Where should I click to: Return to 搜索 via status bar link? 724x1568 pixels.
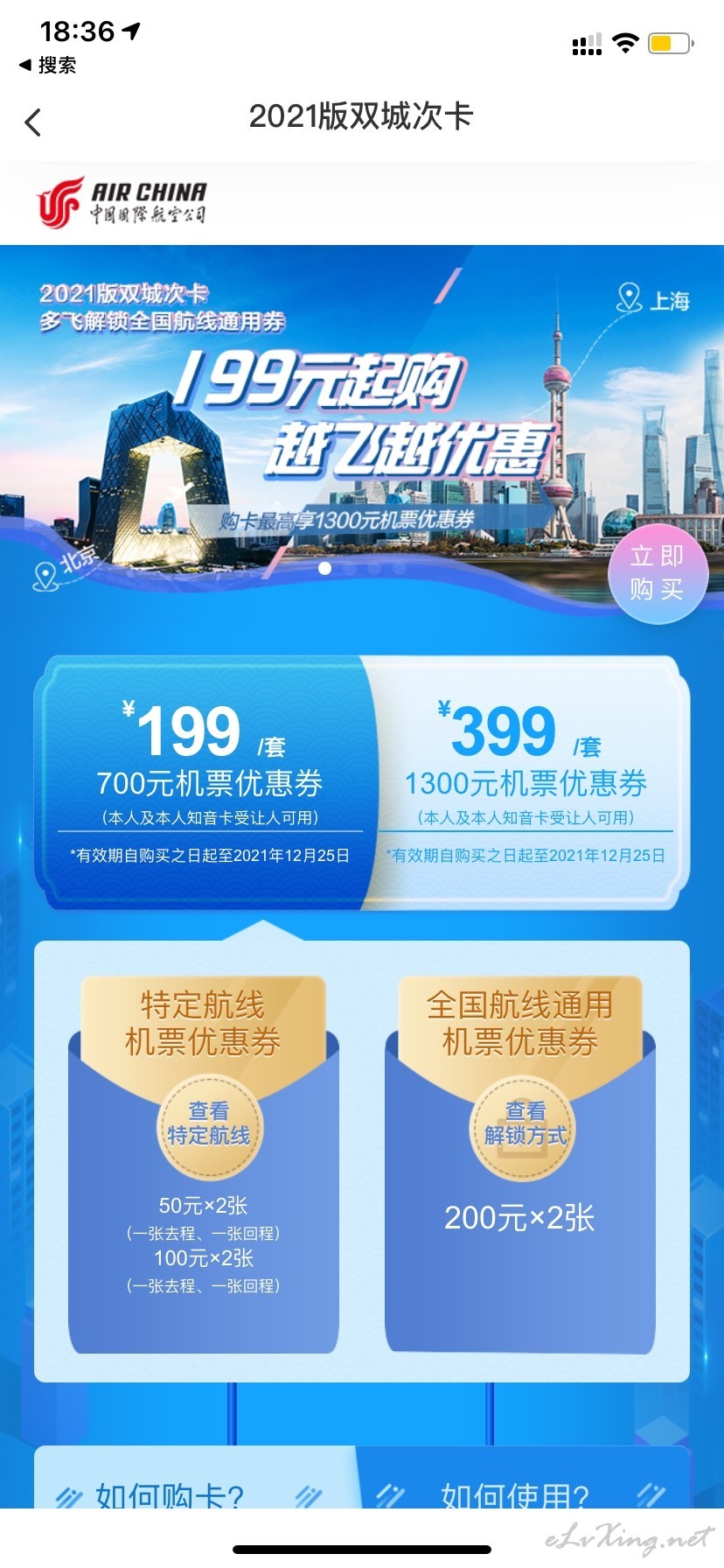(48, 65)
